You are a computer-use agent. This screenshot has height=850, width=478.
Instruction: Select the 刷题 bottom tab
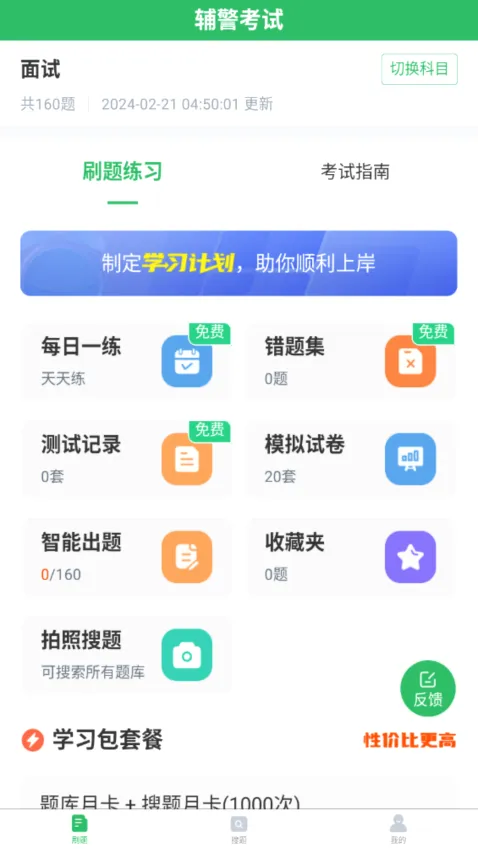point(80,830)
